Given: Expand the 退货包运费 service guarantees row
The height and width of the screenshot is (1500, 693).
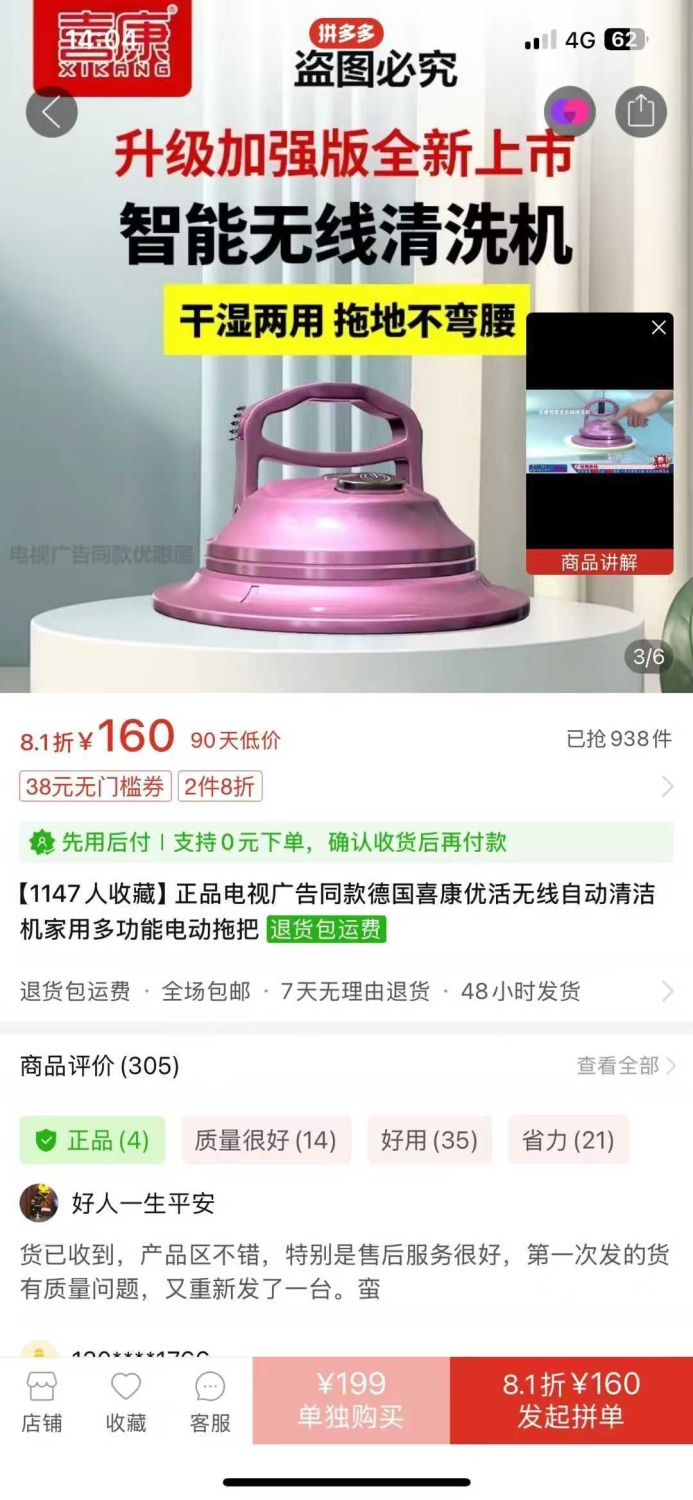Looking at the screenshot, I should pyautogui.click(x=346, y=991).
